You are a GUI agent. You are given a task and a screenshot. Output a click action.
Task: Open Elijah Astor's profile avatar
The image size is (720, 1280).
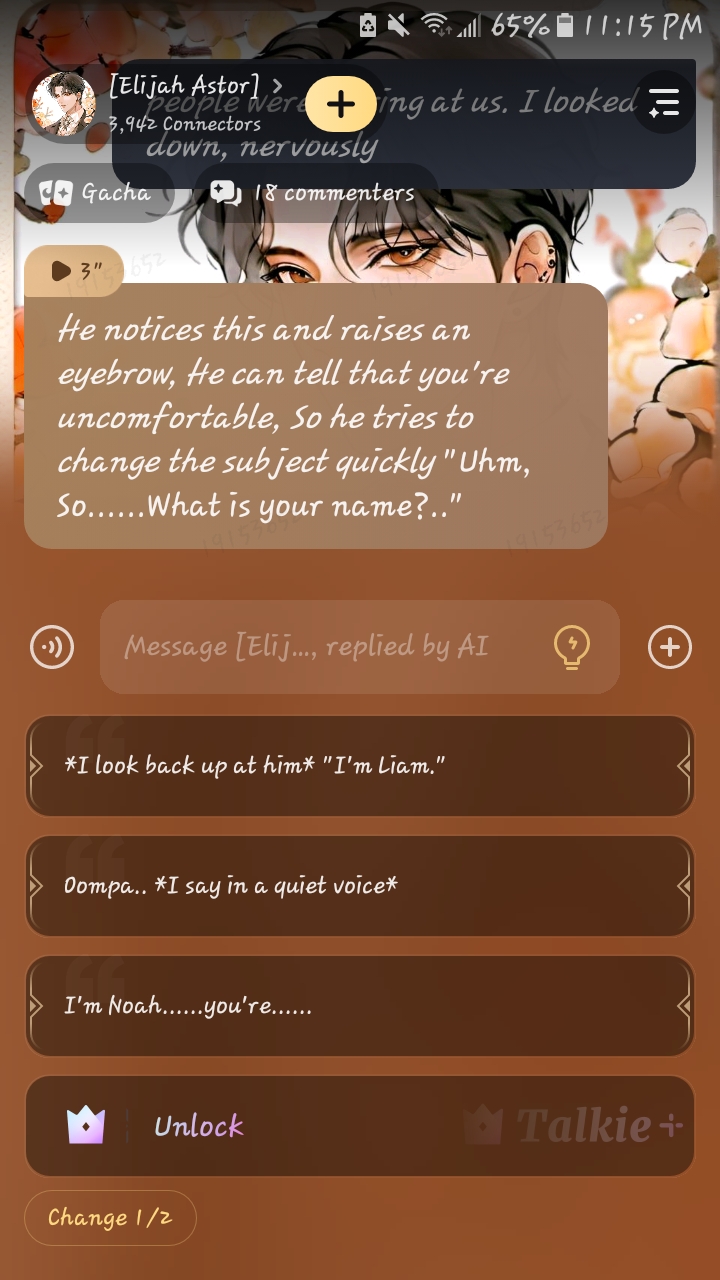64,104
